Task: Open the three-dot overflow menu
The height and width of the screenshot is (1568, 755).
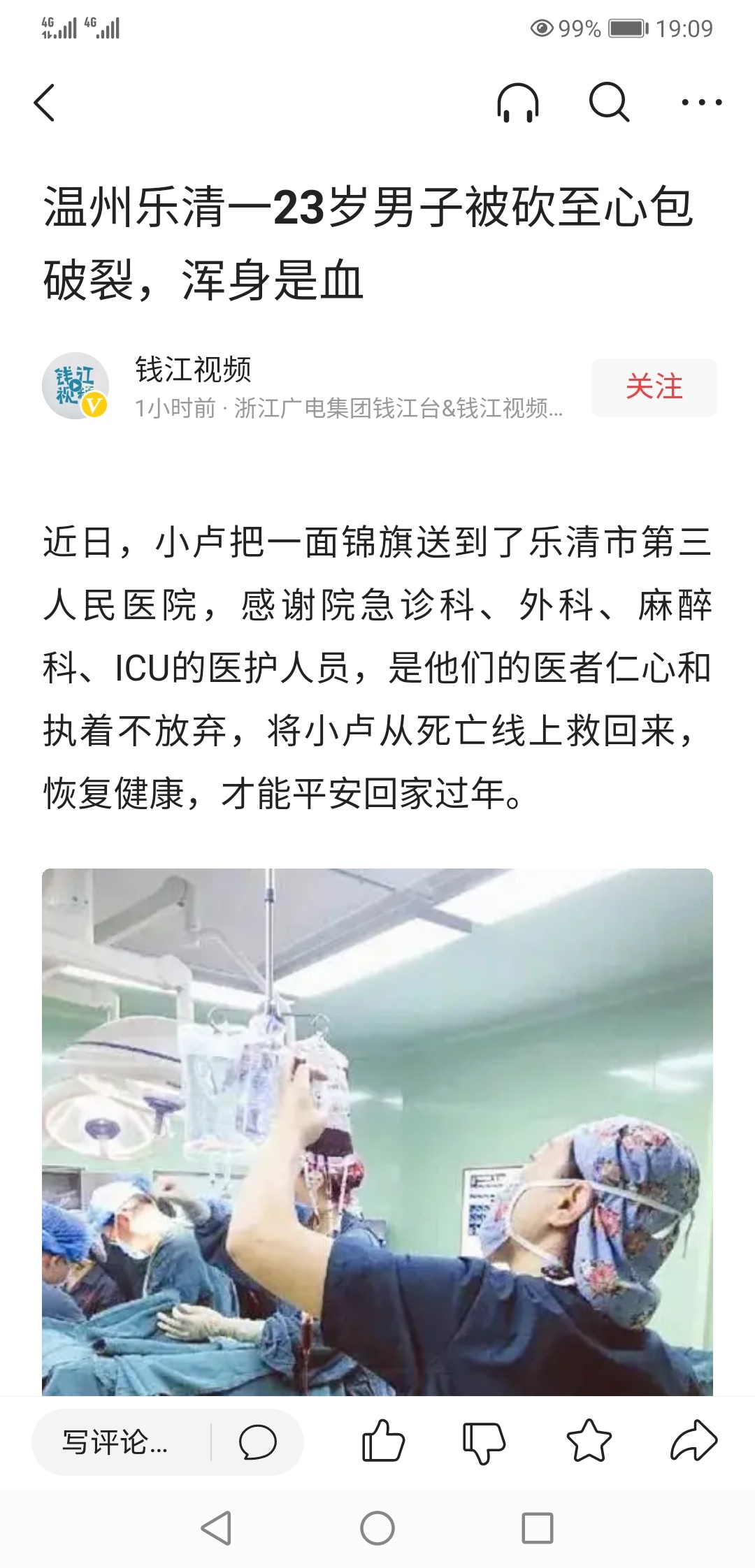Action: click(x=702, y=103)
